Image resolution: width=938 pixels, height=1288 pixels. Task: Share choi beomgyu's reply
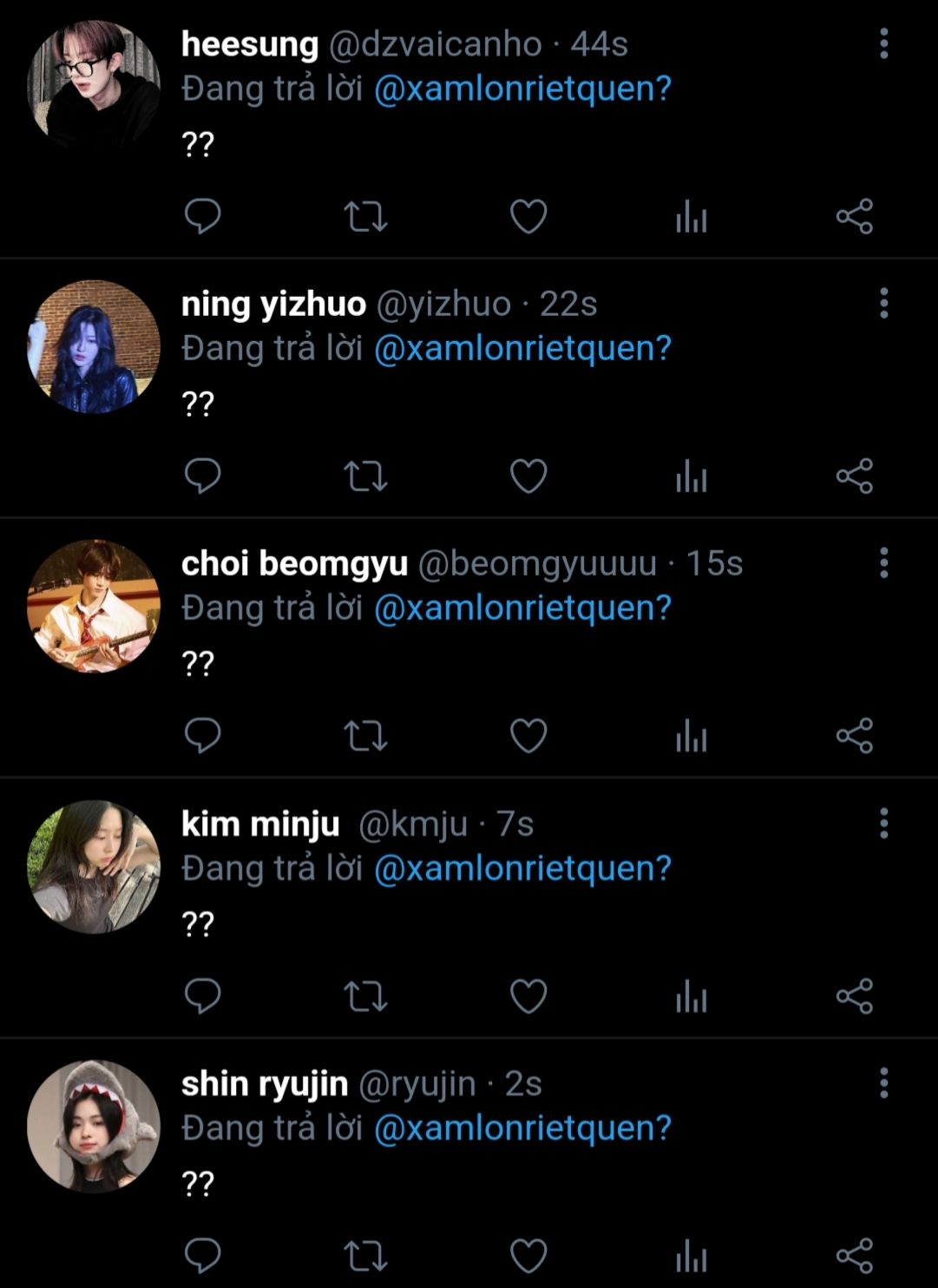click(854, 735)
